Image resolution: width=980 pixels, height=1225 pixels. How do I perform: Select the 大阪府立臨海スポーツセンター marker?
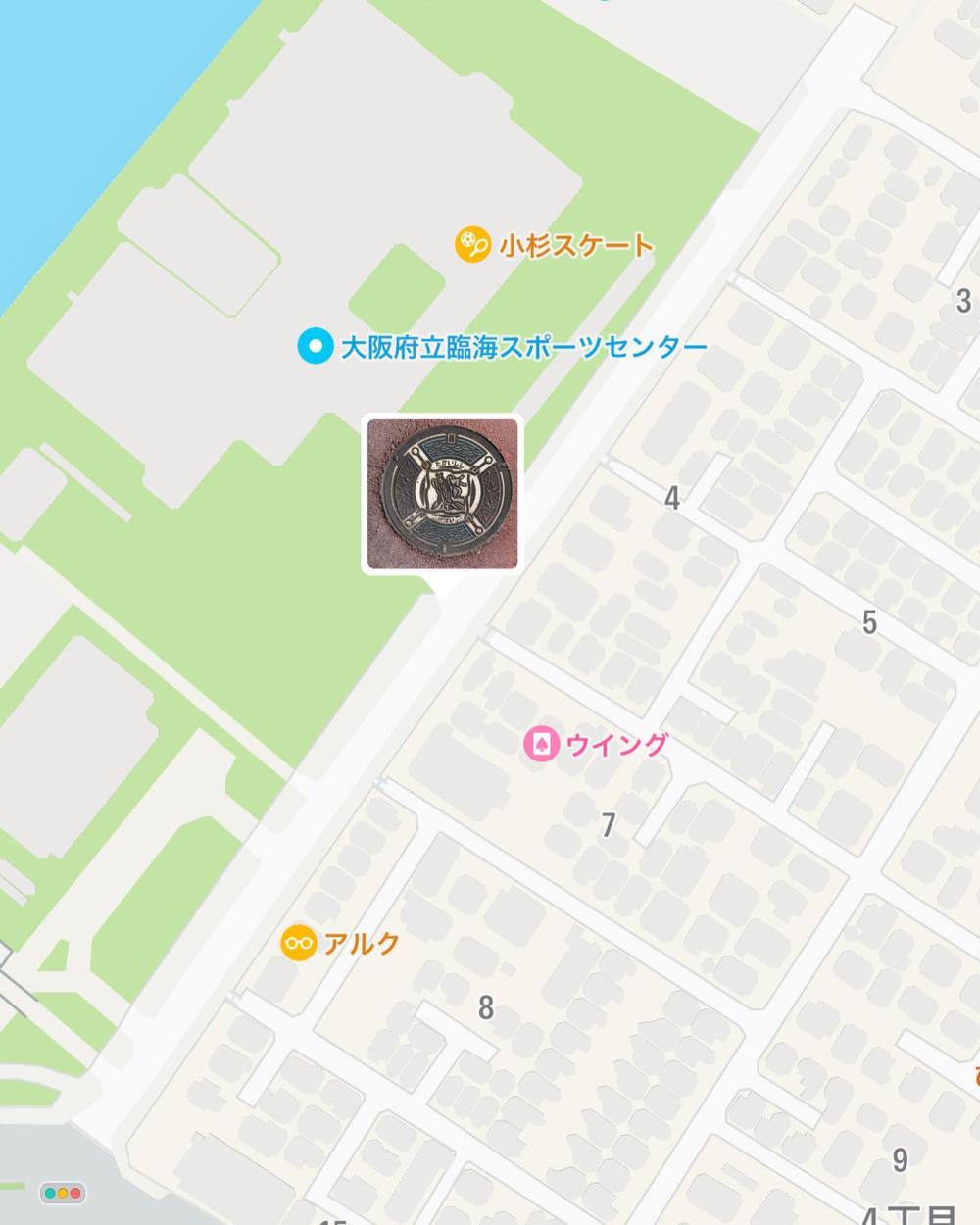coord(316,346)
